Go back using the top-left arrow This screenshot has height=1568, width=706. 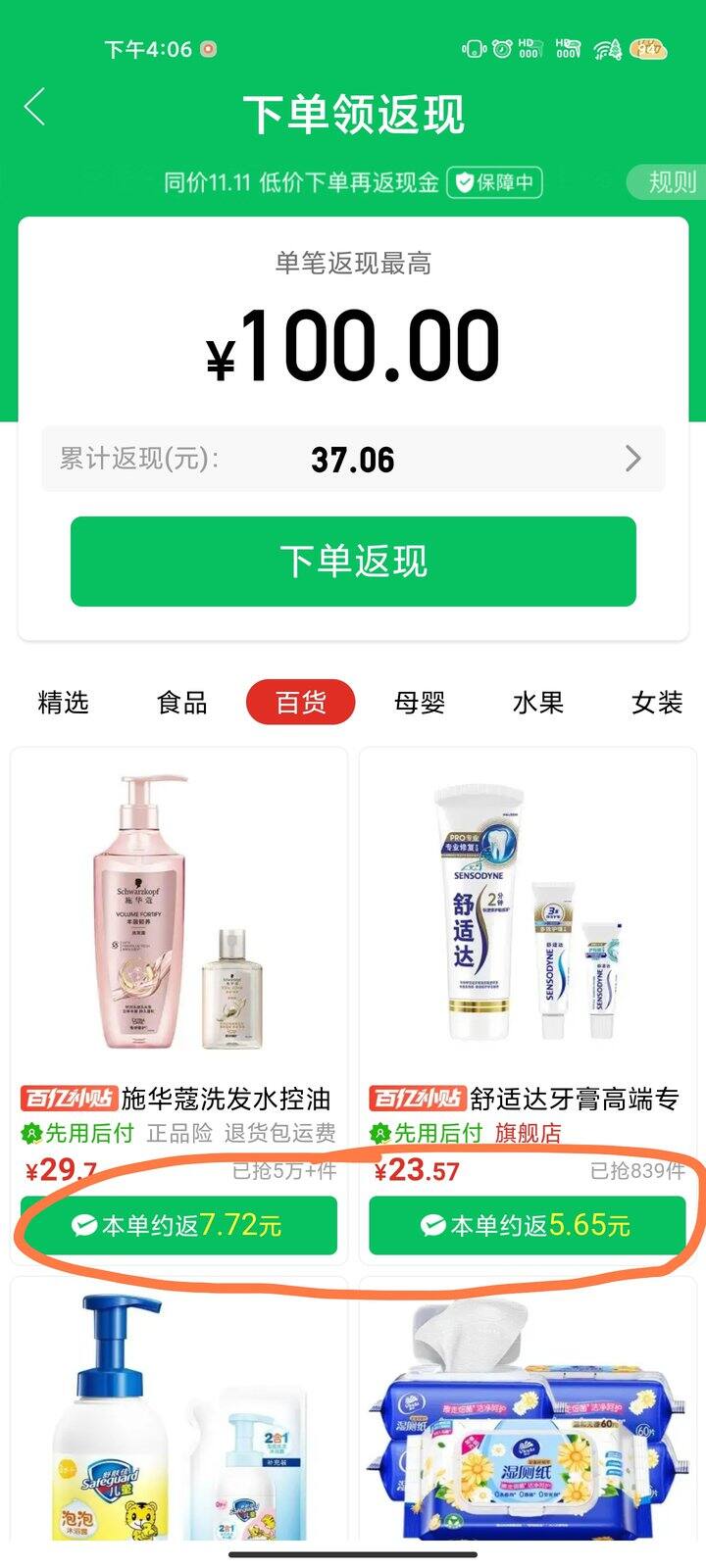[35, 107]
